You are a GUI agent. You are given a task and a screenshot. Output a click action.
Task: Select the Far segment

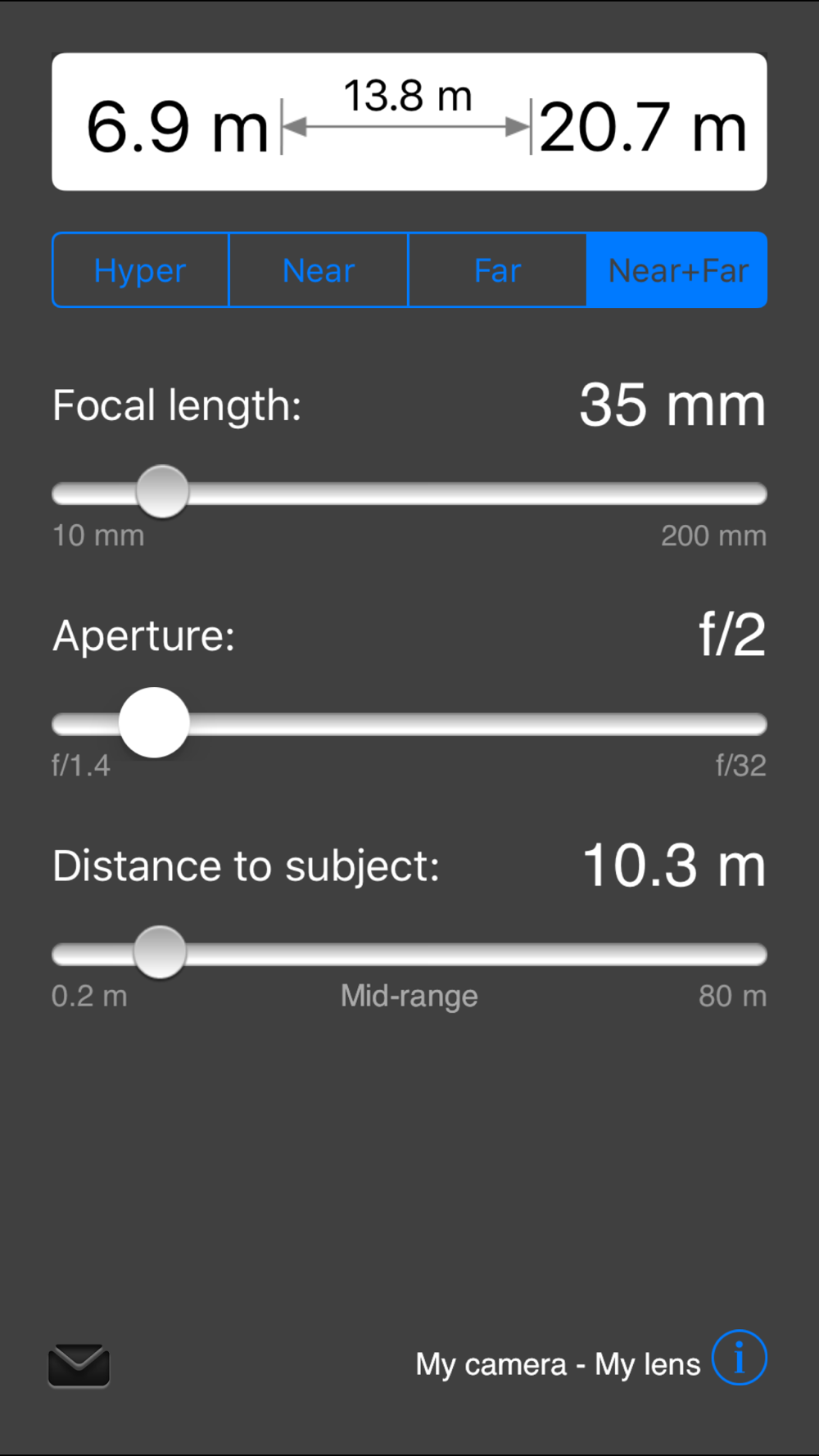click(x=497, y=270)
